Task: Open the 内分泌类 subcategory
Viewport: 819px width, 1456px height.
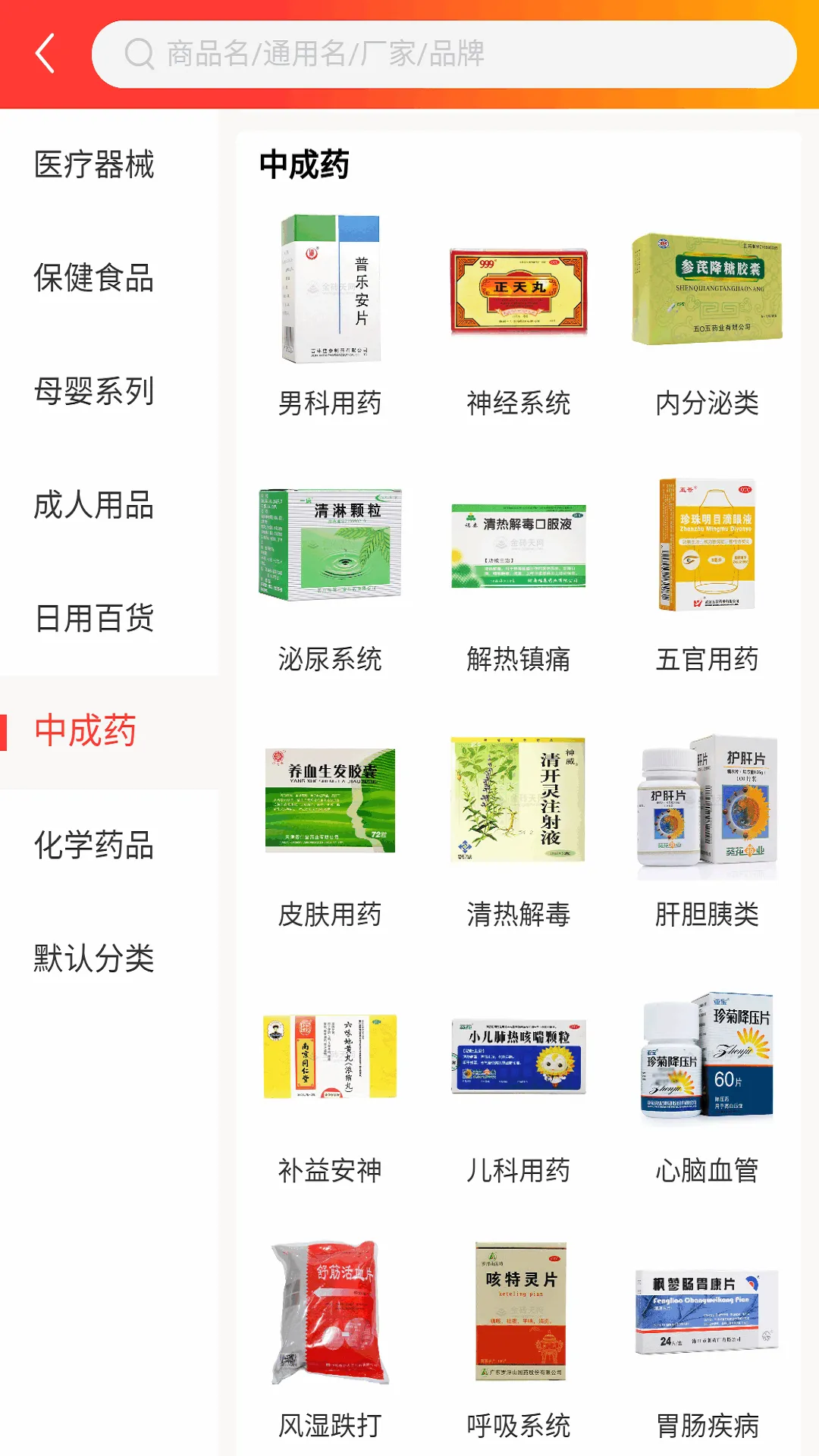Action: (707, 318)
